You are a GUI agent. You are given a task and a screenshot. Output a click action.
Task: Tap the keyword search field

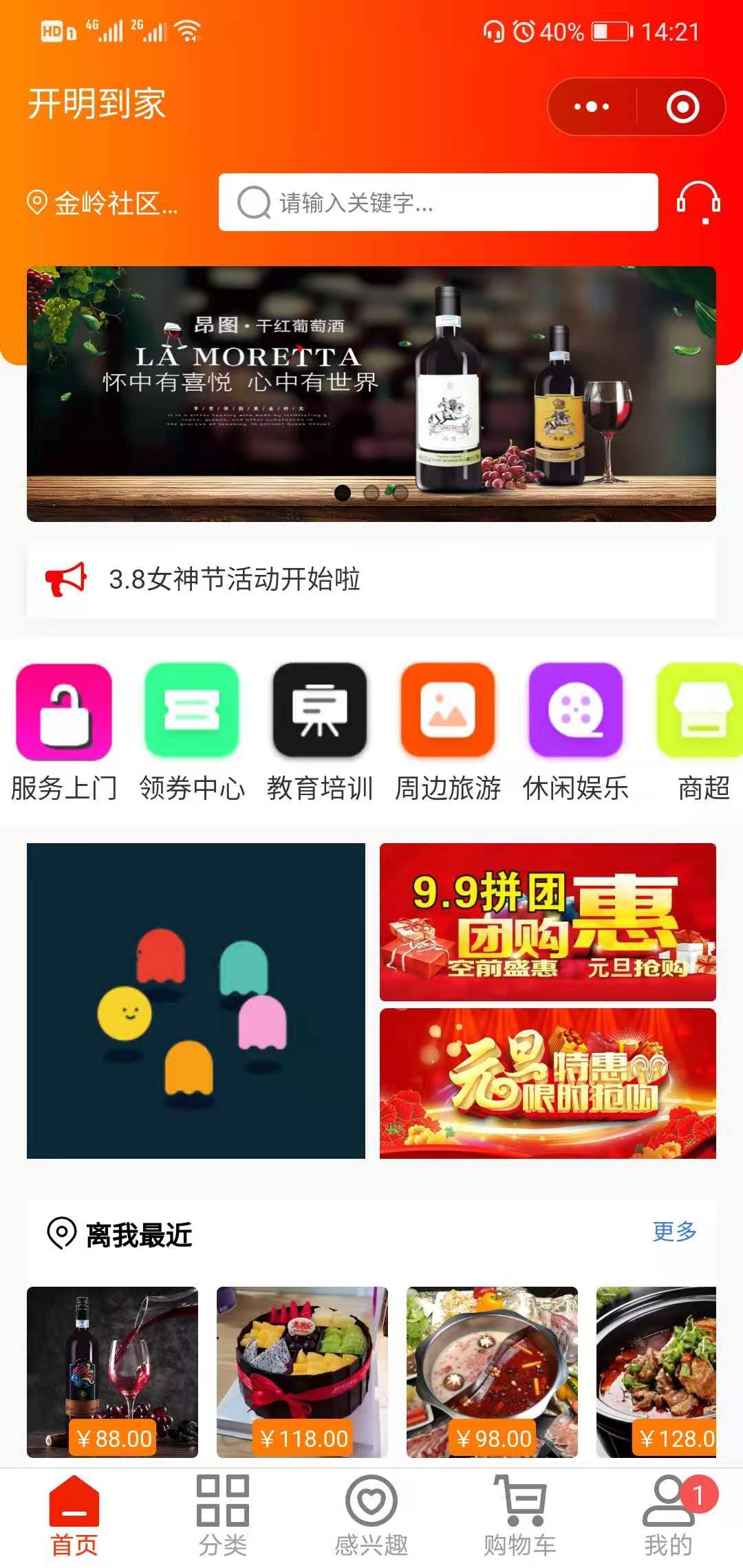pyautogui.click(x=438, y=202)
